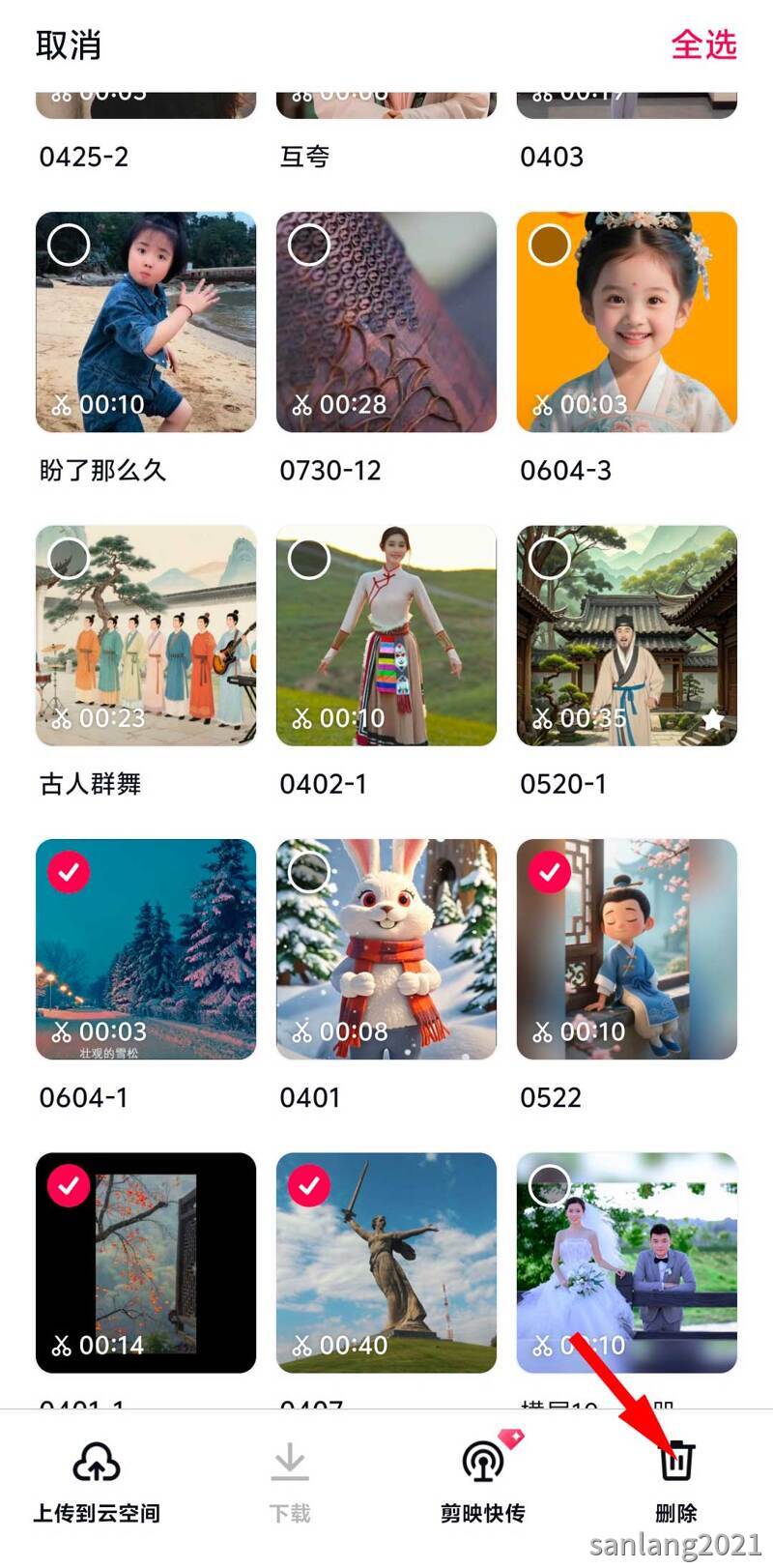Select the 盼了那么久 draft
The image size is (773, 1568).
tap(69, 246)
